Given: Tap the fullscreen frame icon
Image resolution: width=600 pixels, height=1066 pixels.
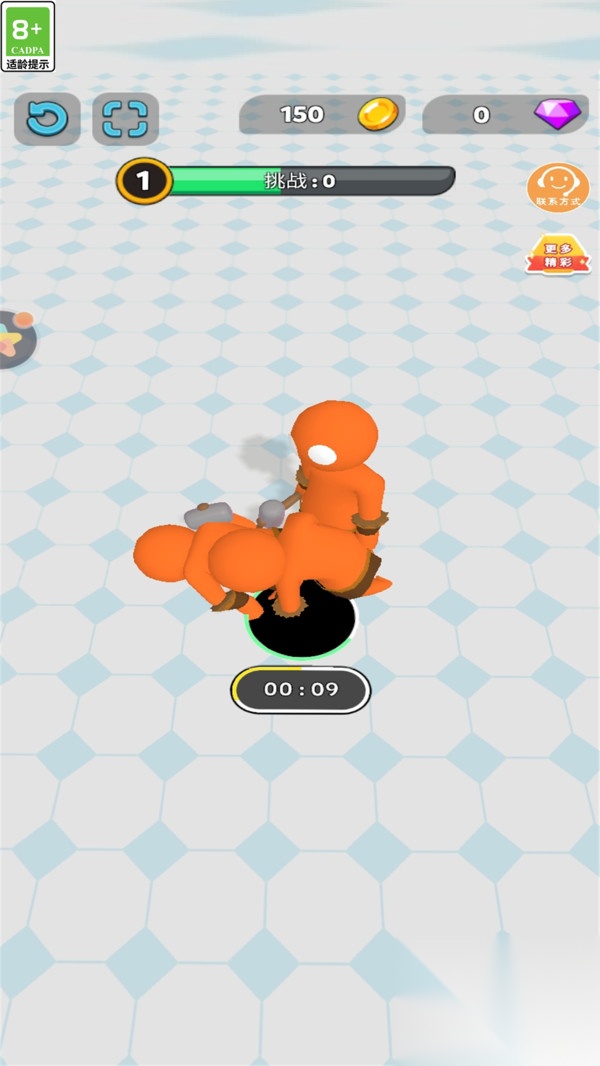Looking at the screenshot, I should point(125,119).
